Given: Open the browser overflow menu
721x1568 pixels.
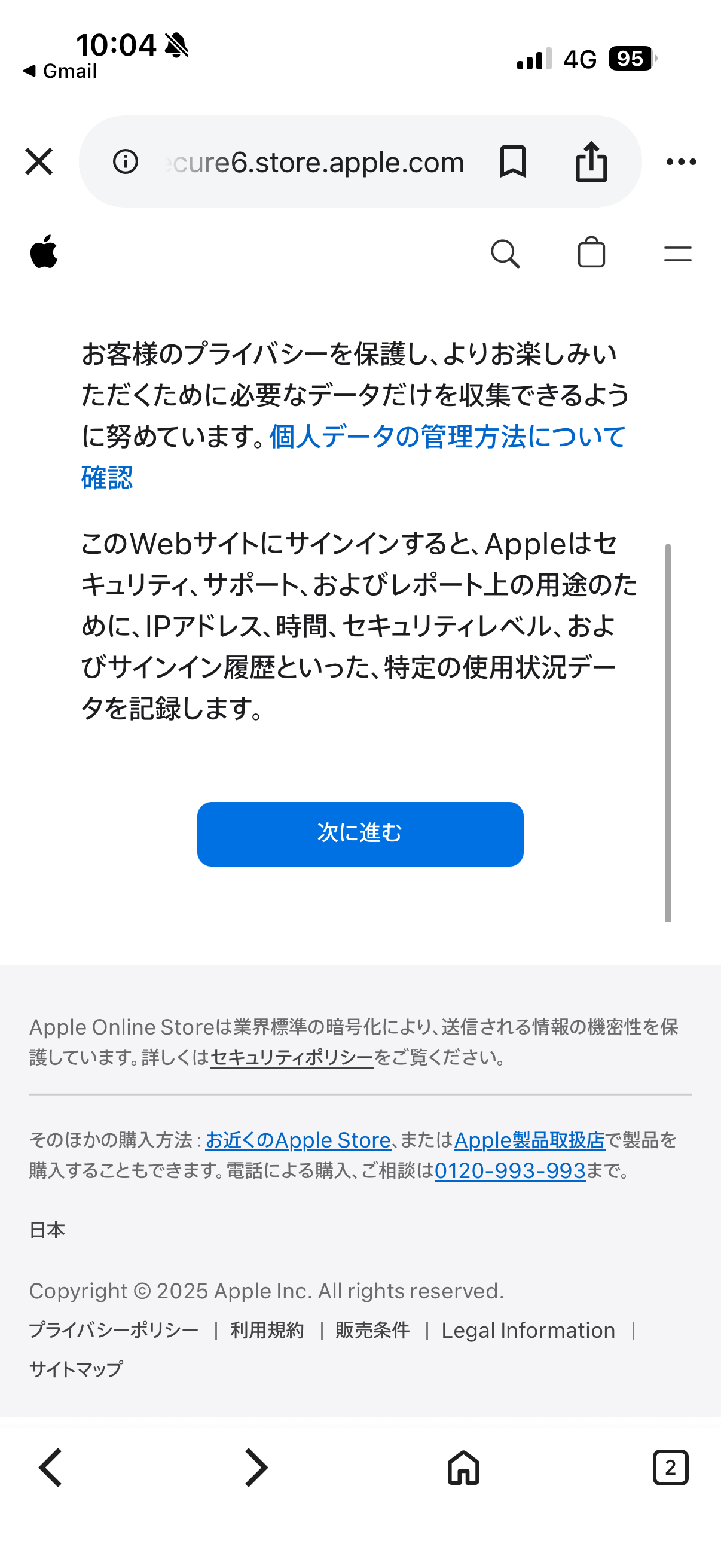Looking at the screenshot, I should tap(681, 161).
